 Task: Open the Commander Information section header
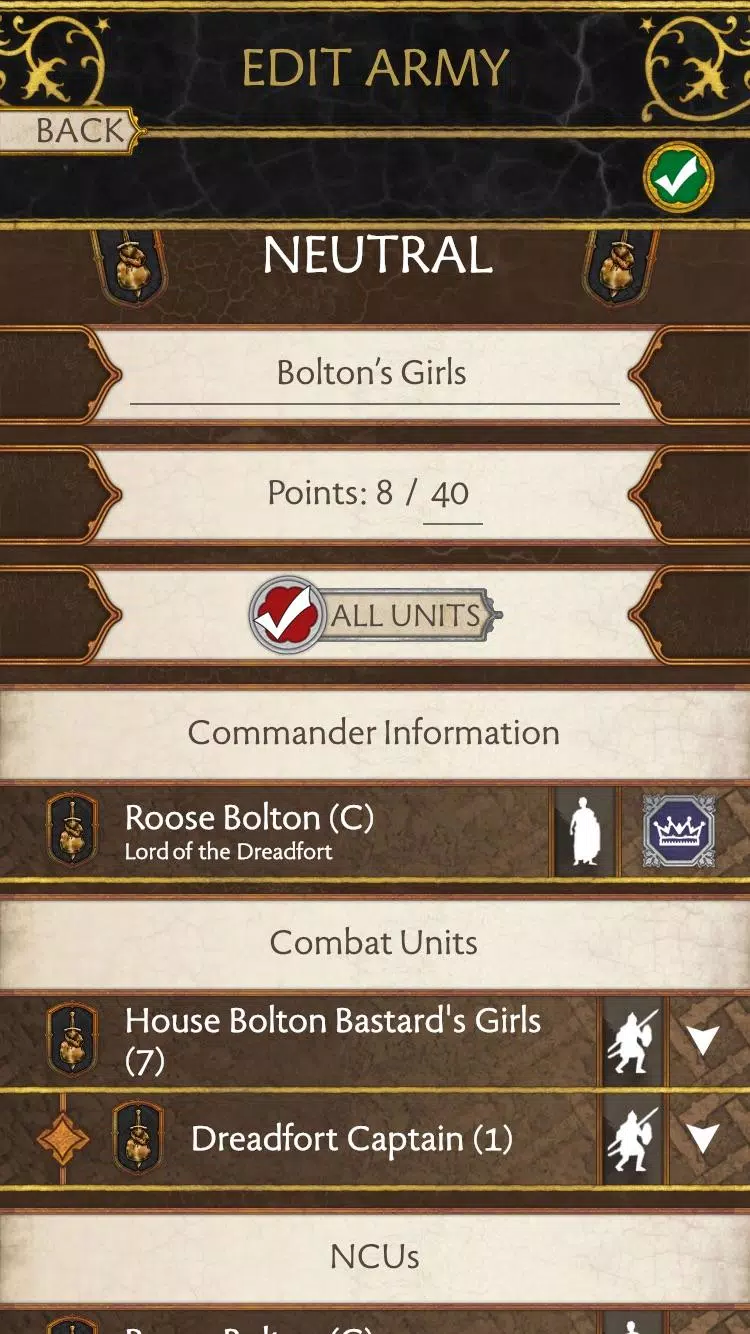click(374, 733)
